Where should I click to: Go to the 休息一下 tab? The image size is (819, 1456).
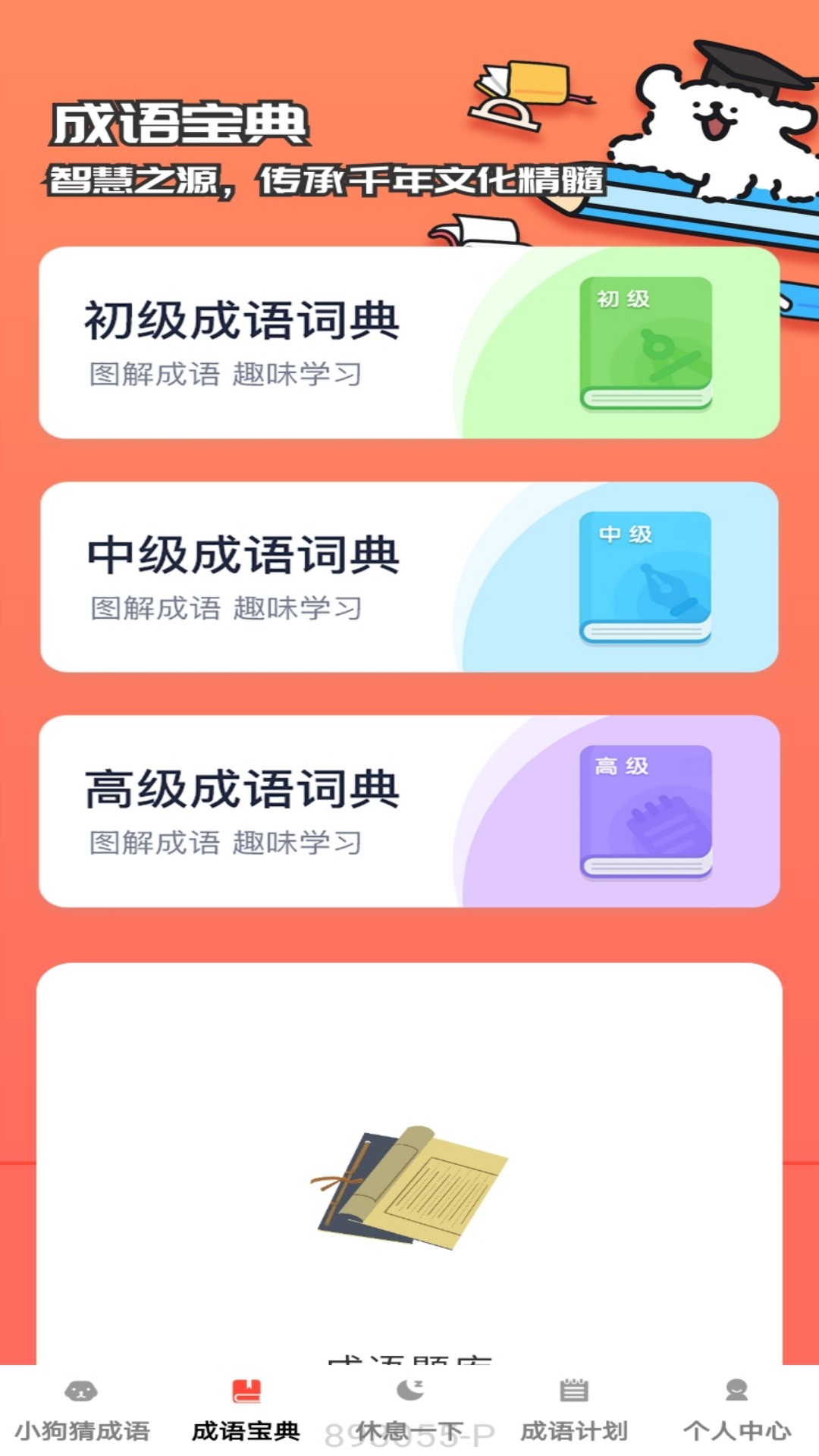tap(409, 1410)
